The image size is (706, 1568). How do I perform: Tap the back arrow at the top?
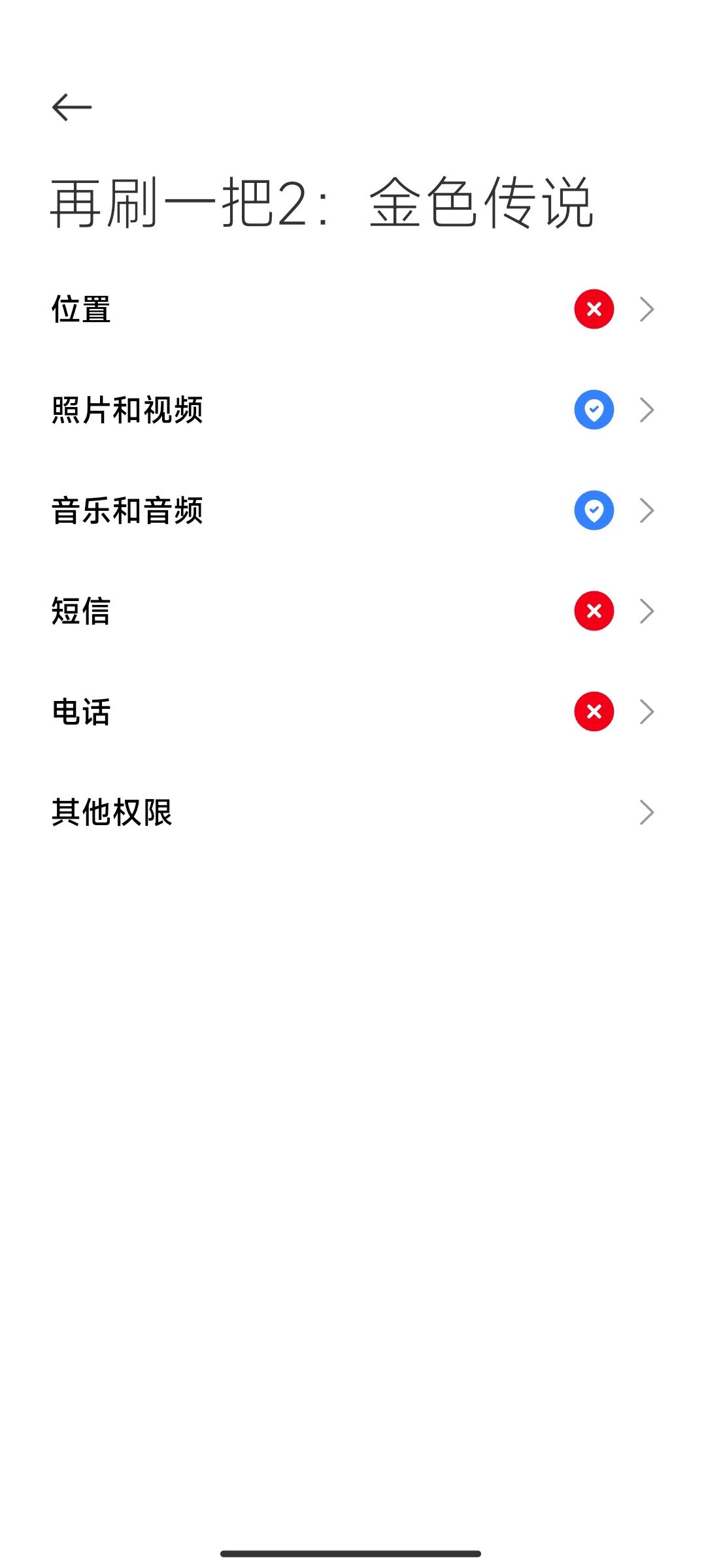(72, 106)
